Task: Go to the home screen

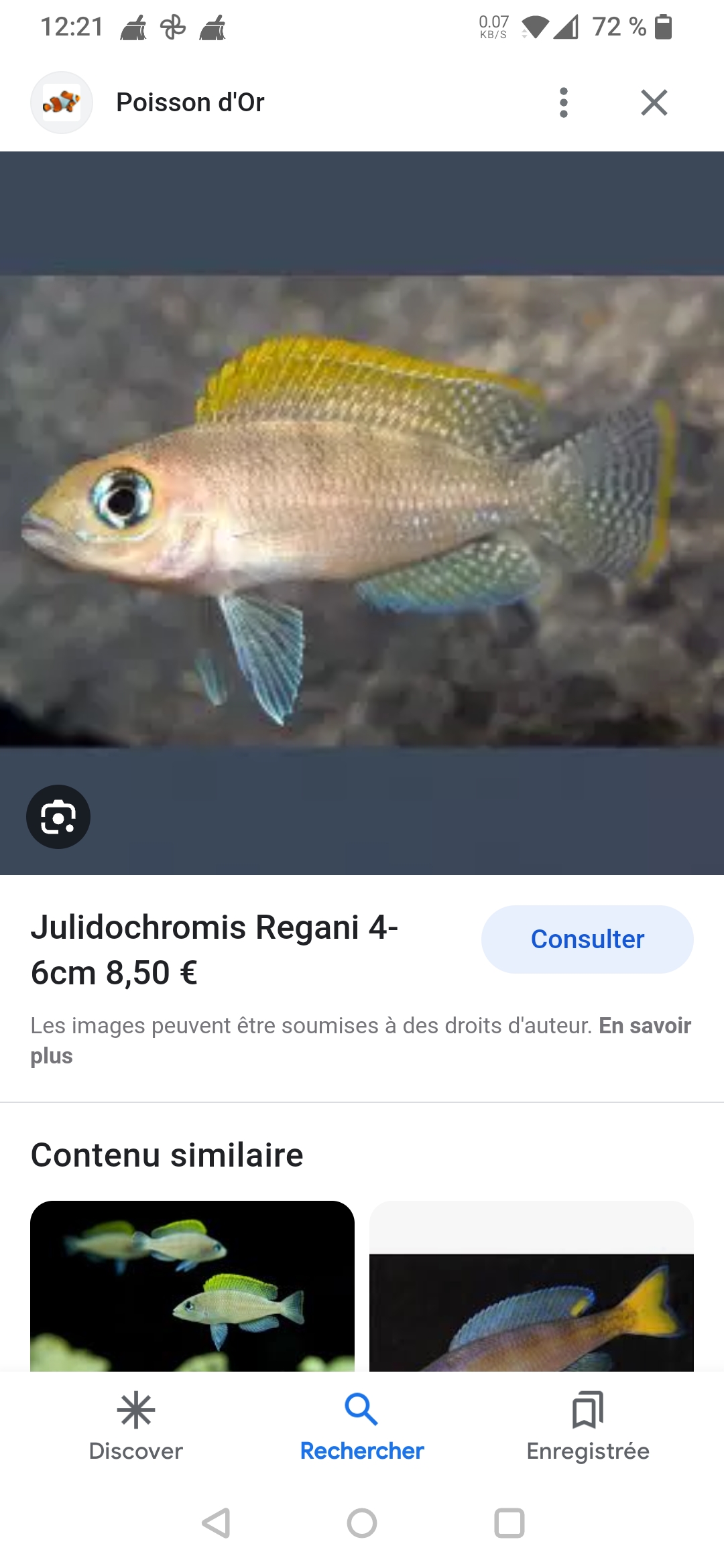Action: (x=362, y=1523)
